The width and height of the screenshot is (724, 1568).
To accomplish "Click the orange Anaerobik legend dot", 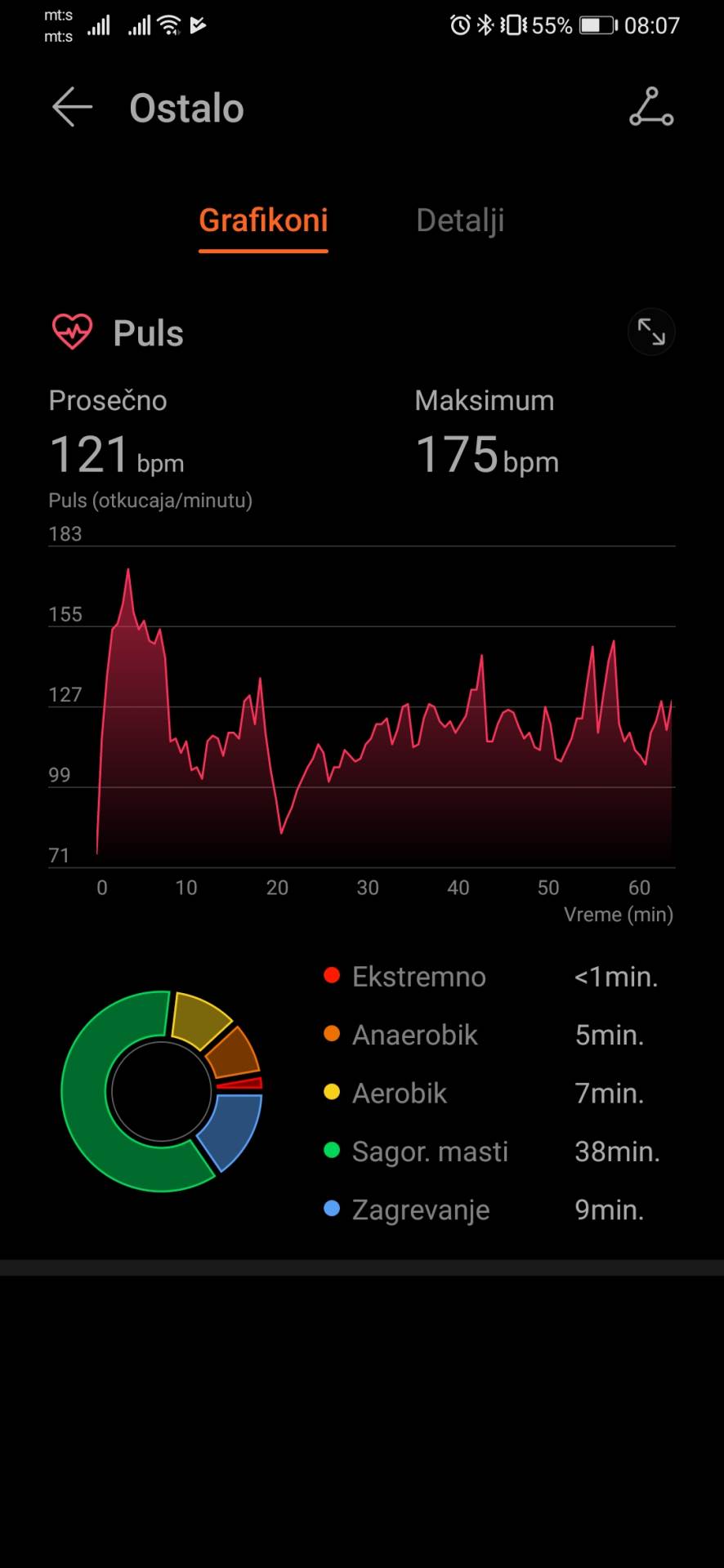I will 332,1034.
